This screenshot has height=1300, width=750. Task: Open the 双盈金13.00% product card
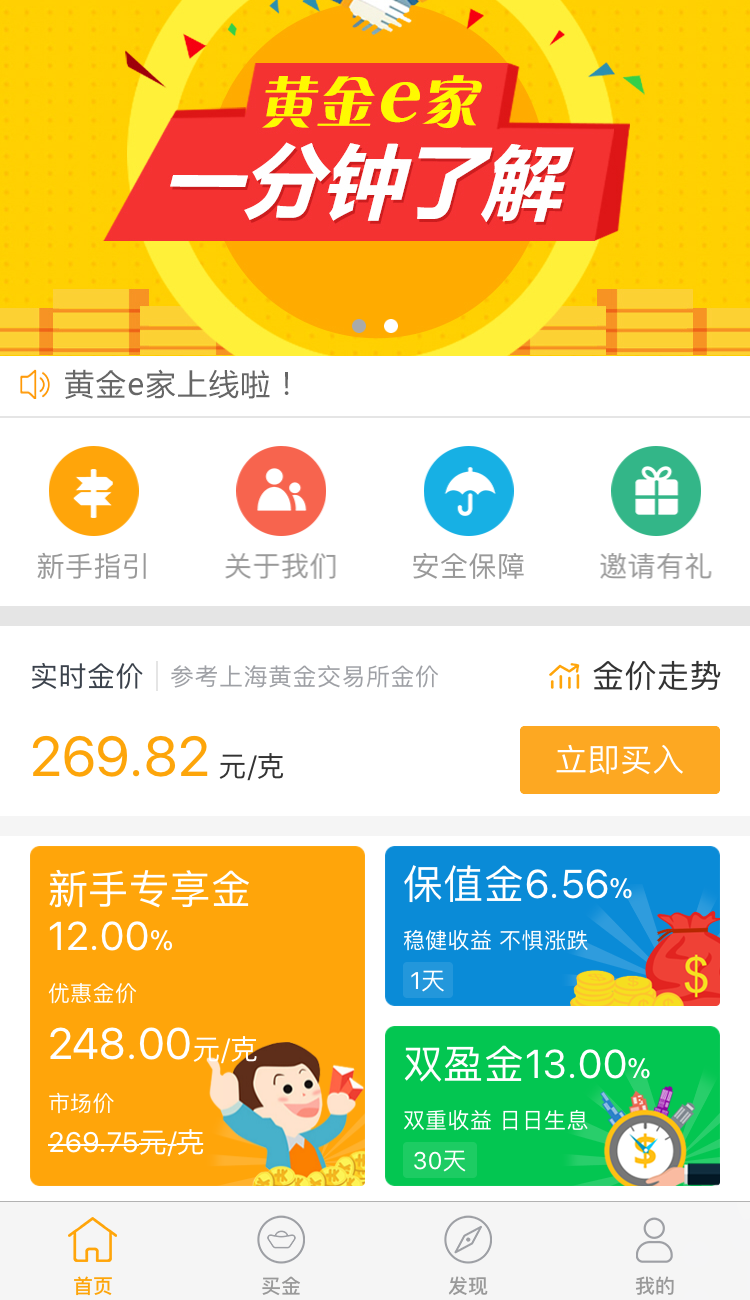[552, 1106]
